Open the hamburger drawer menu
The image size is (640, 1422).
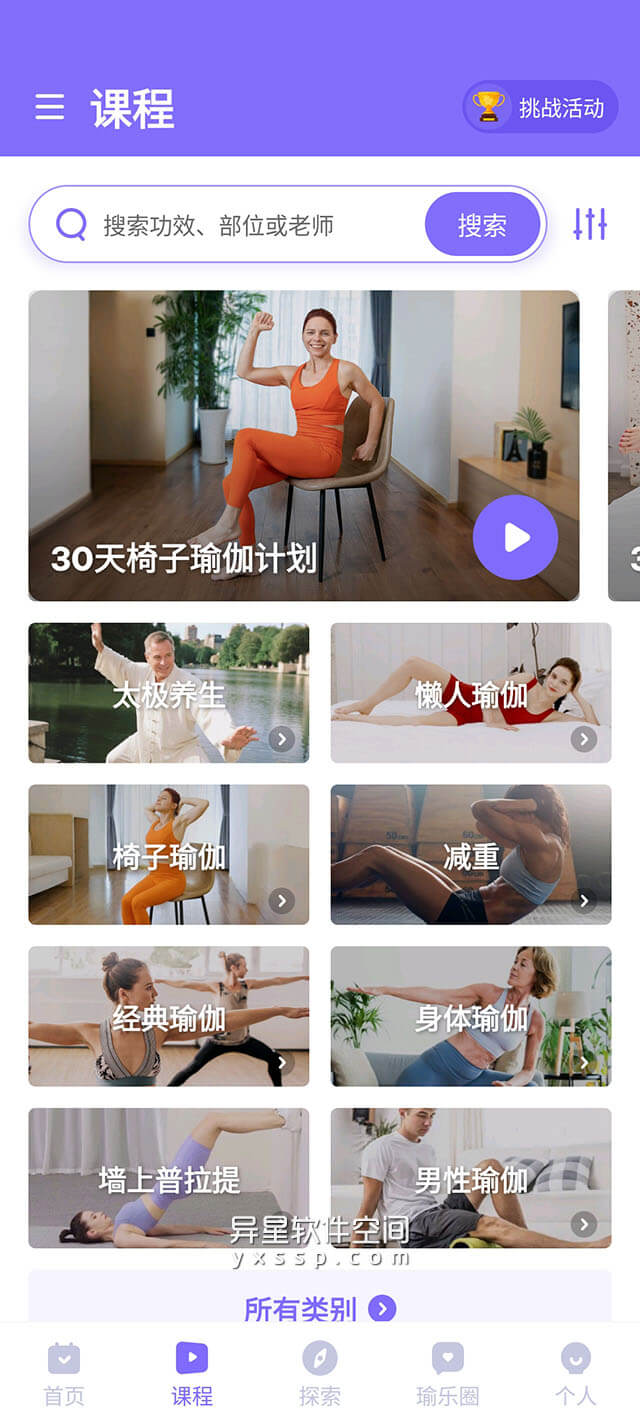click(50, 108)
